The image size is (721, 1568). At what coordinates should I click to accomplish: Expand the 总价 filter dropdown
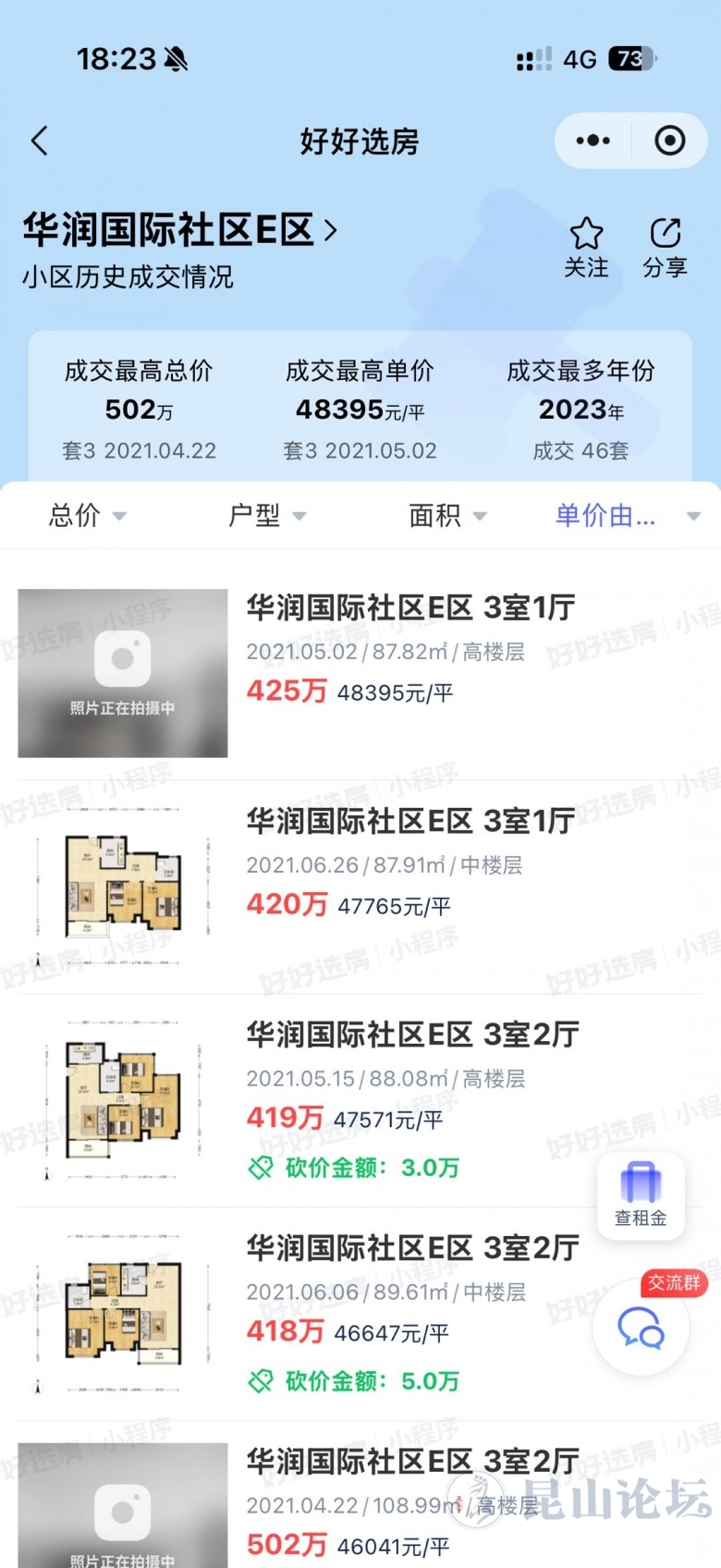[87, 516]
